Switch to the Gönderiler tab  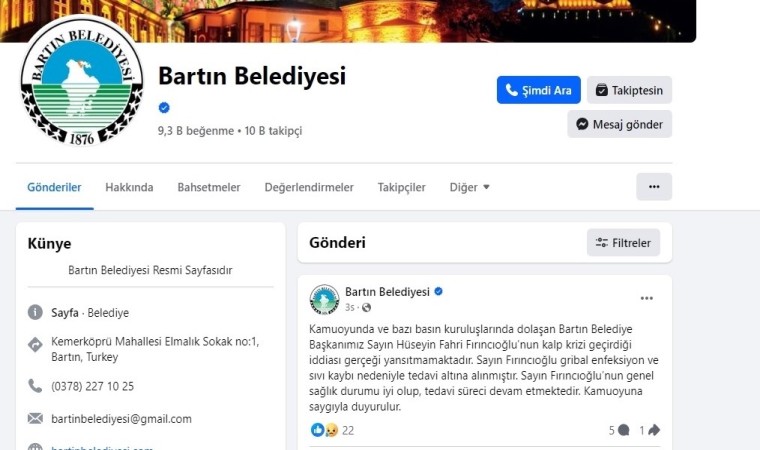pos(55,187)
